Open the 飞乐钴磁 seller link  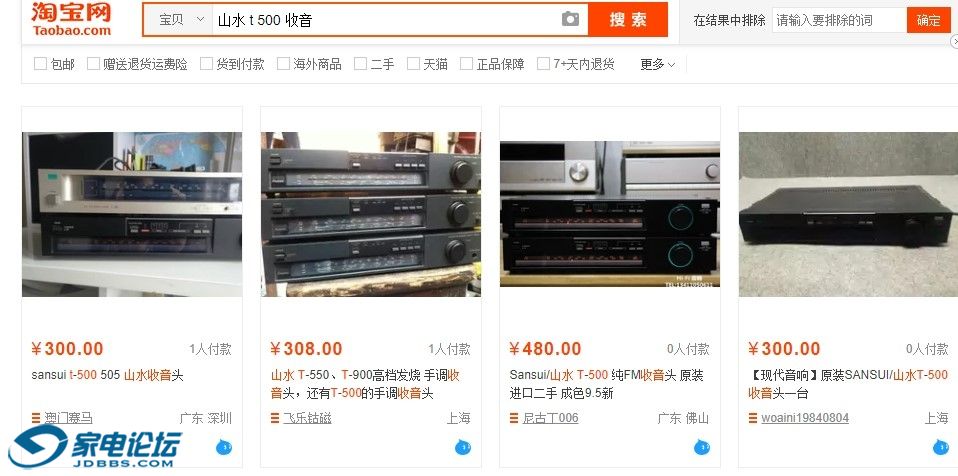(307, 418)
